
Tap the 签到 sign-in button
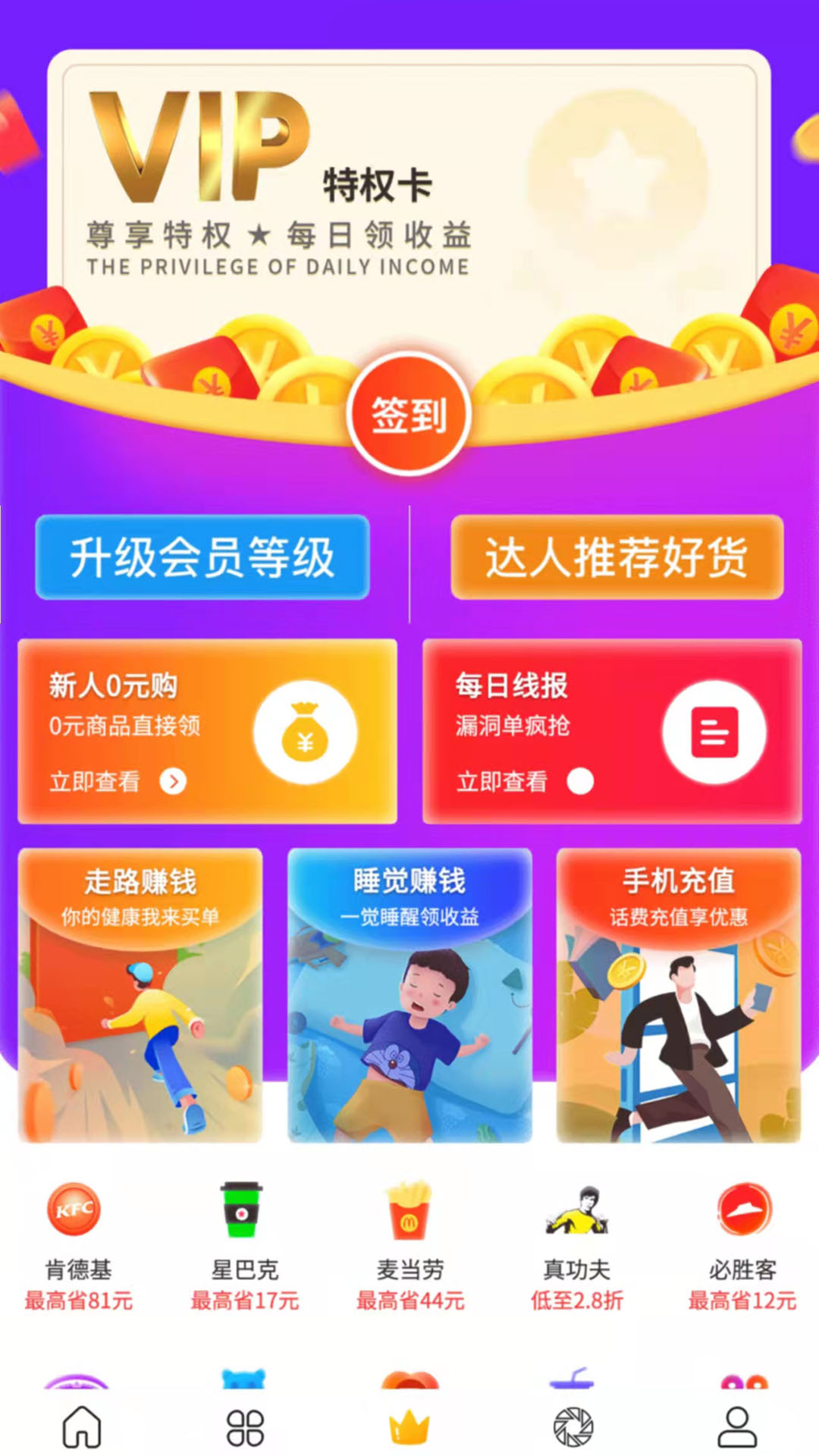pos(409,410)
